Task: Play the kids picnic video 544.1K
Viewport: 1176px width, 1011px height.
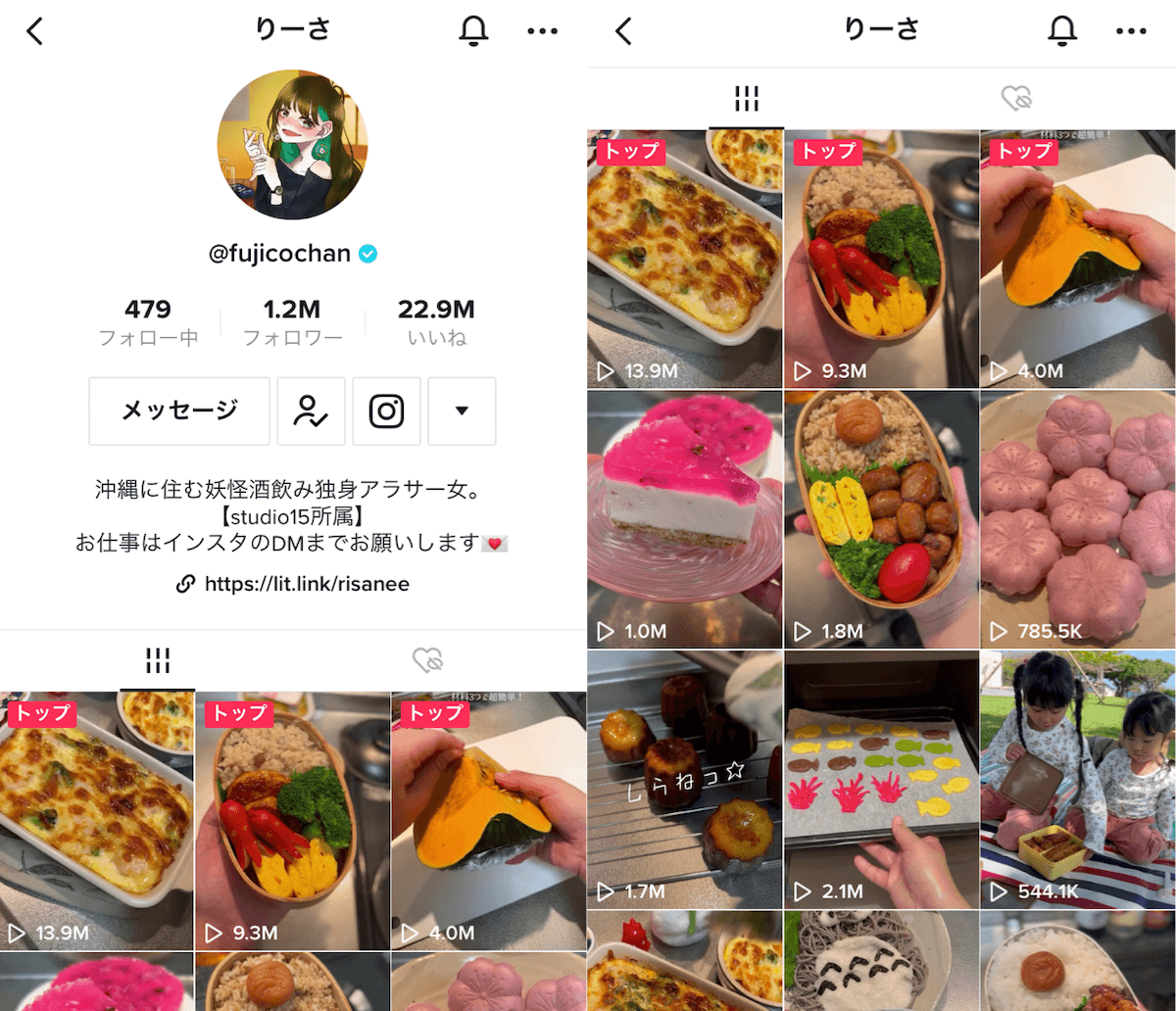Action: pyautogui.click(x=1078, y=779)
